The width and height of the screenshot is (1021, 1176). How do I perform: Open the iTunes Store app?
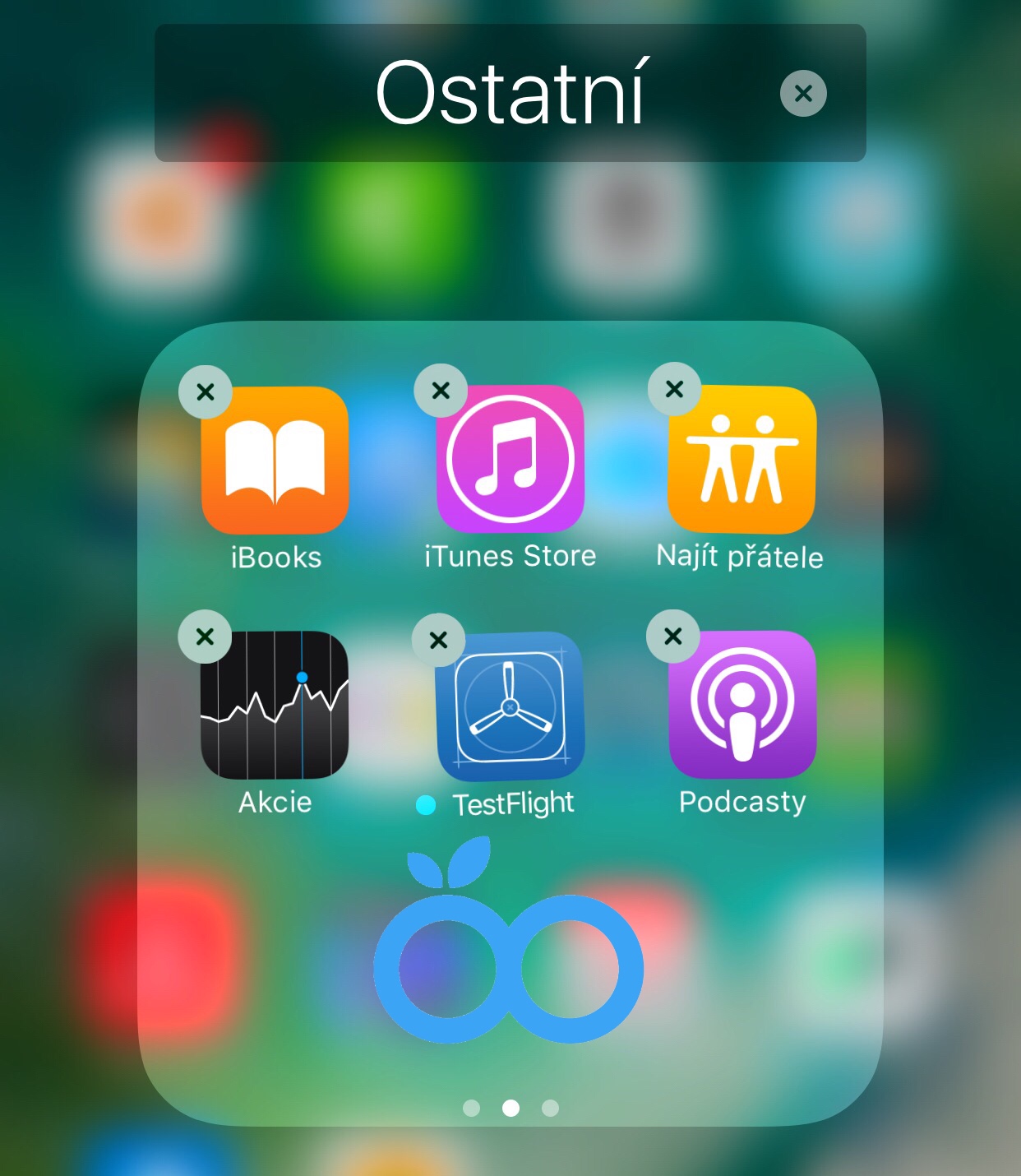point(510,459)
